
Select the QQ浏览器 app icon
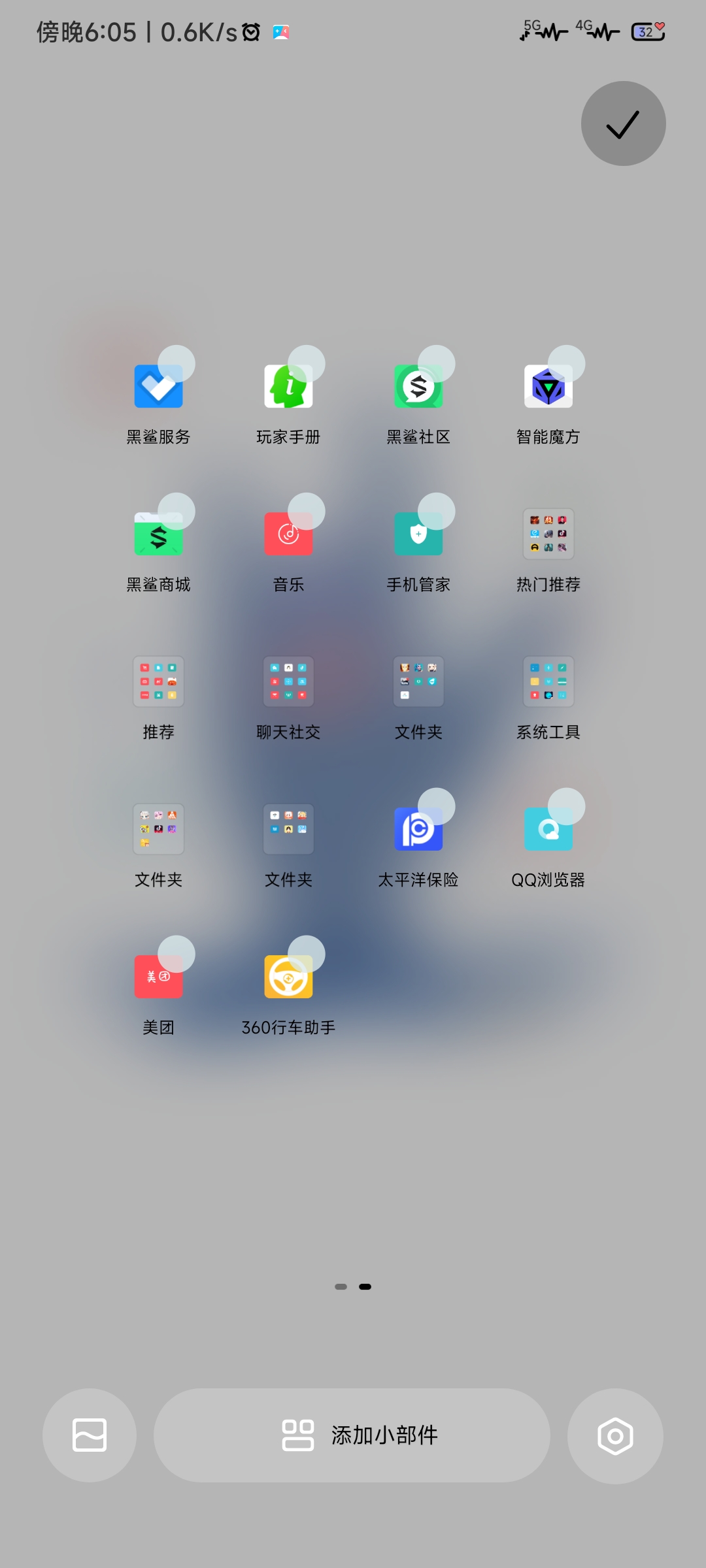[548, 829]
